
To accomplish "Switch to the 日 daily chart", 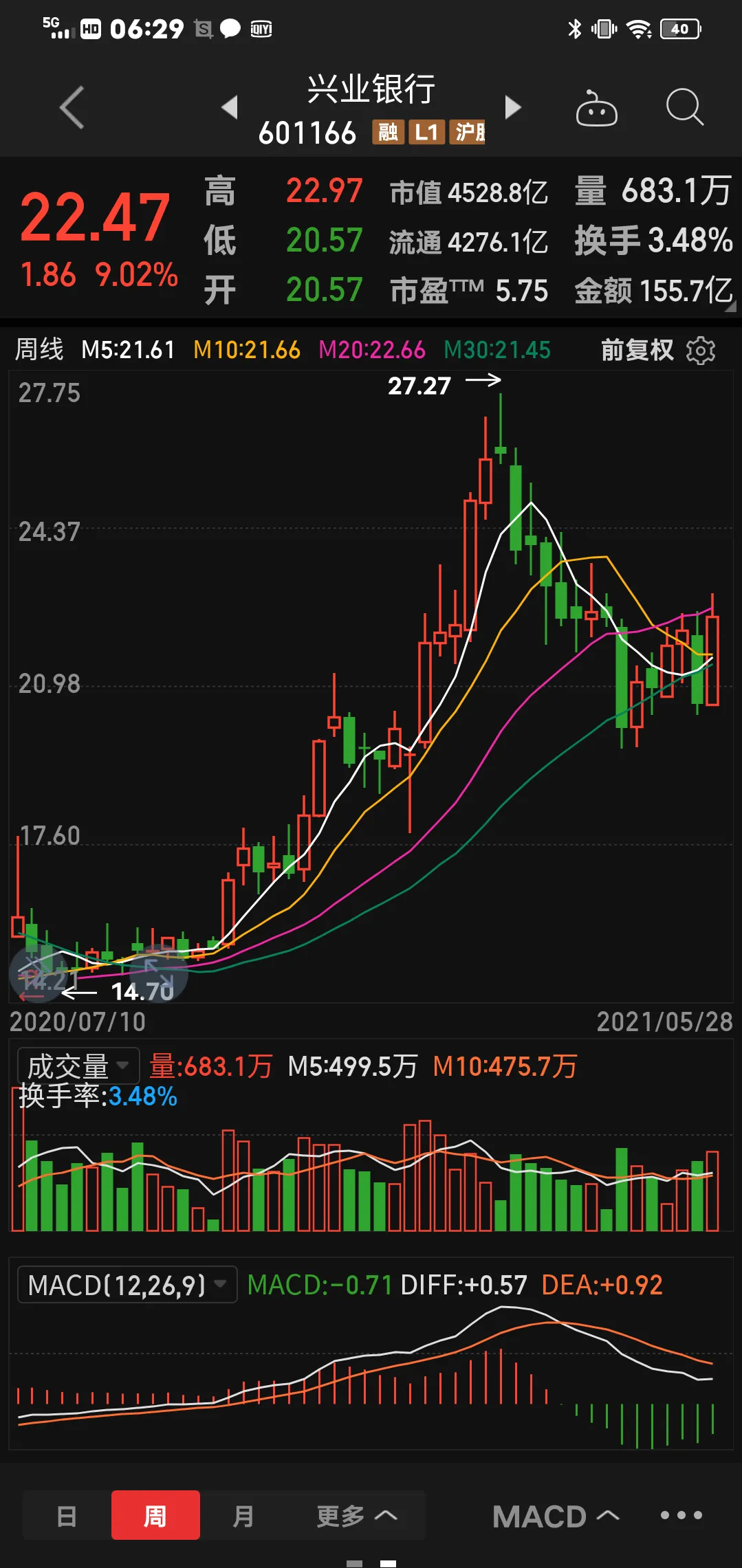I will (x=67, y=1516).
